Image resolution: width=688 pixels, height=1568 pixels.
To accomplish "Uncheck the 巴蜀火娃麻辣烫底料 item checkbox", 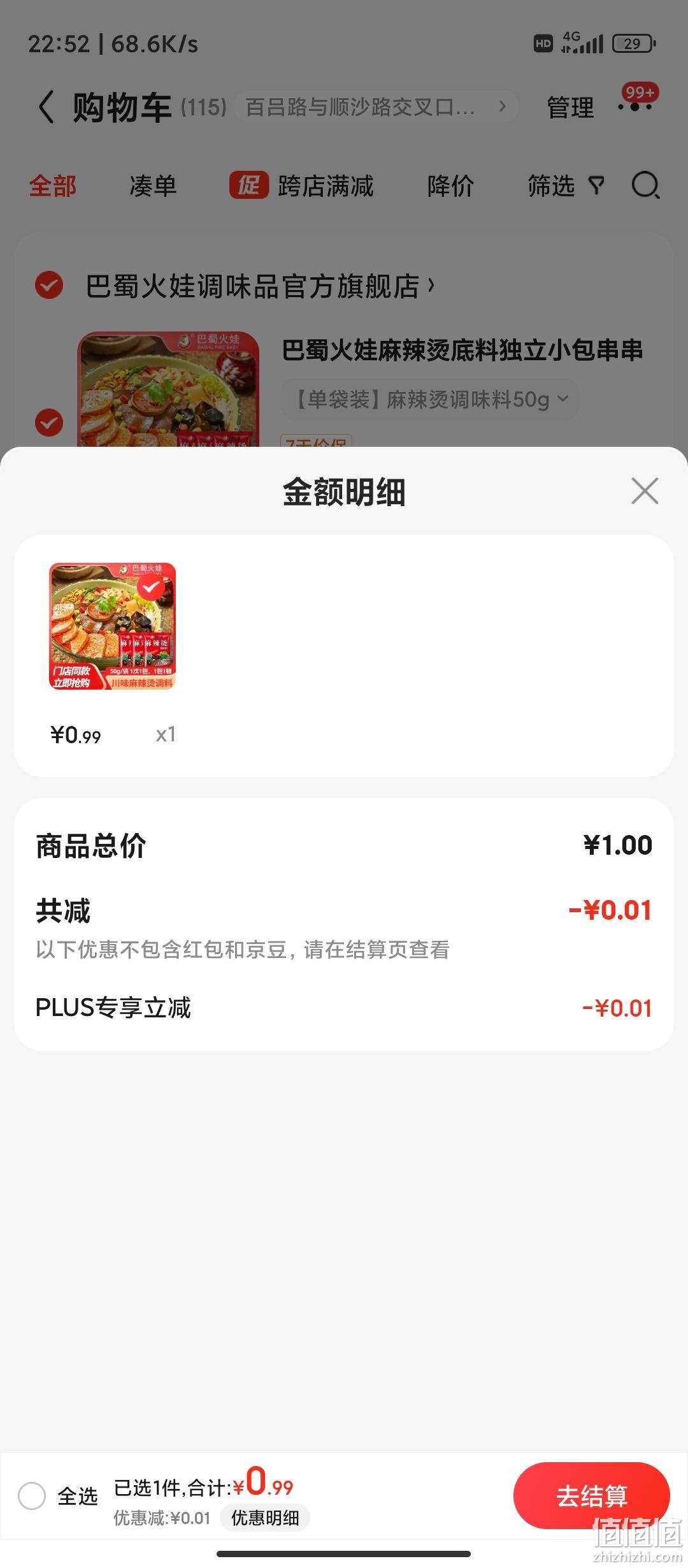I will tap(49, 422).
